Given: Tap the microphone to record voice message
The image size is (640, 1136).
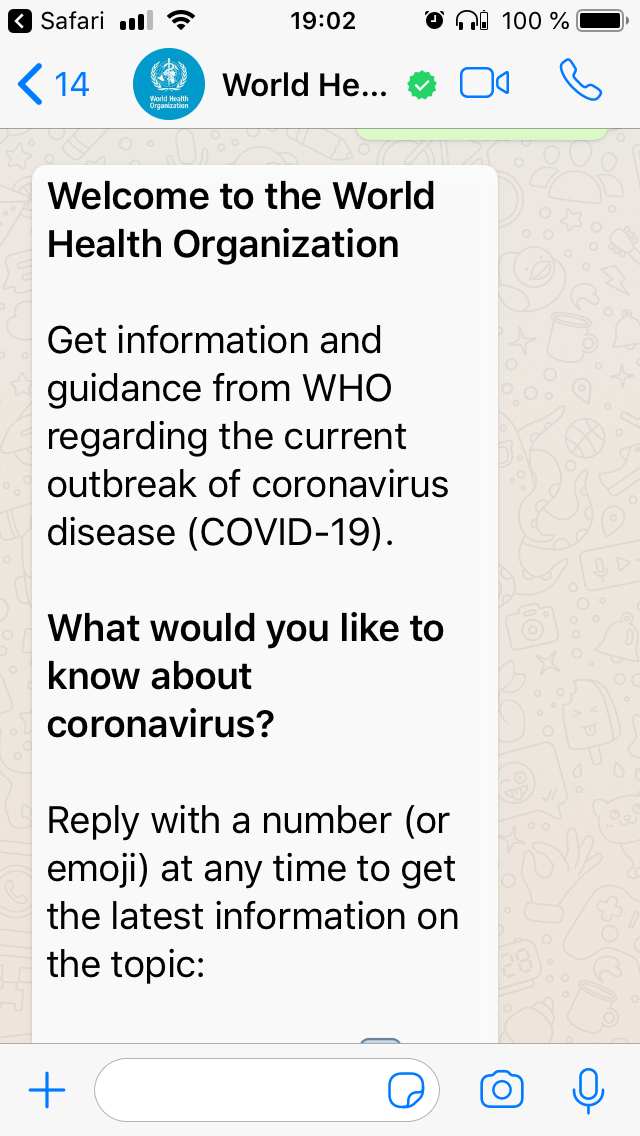Looking at the screenshot, I should (588, 1090).
